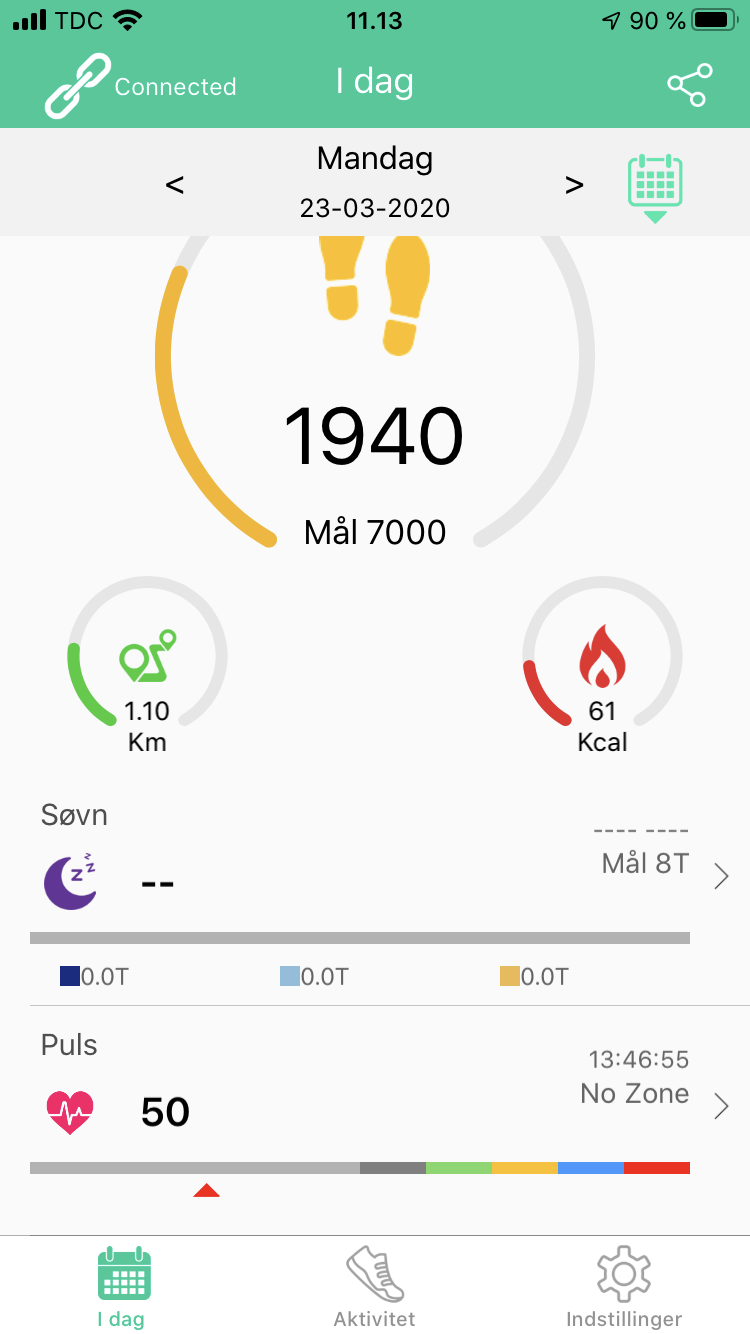Screen dimensions: 750x1334
Task: Go to the previous day
Action: click(175, 185)
